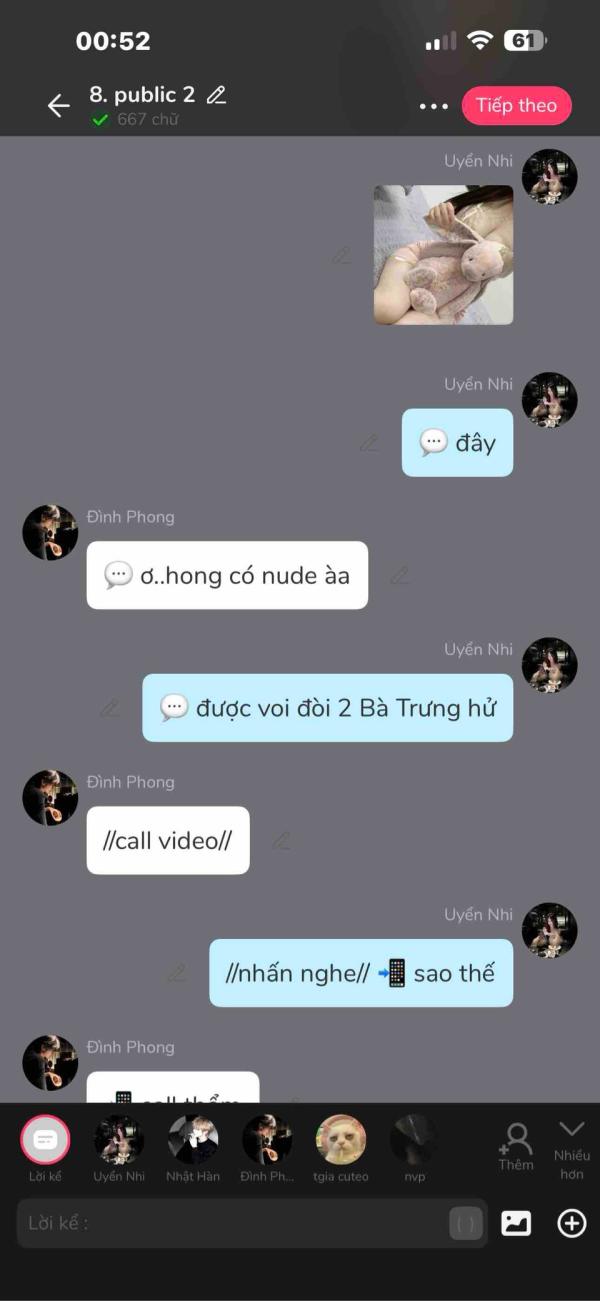Expand 'Nhiều hơn' to show more characters
Screen dimensions: 600x1301
pos(571,1146)
